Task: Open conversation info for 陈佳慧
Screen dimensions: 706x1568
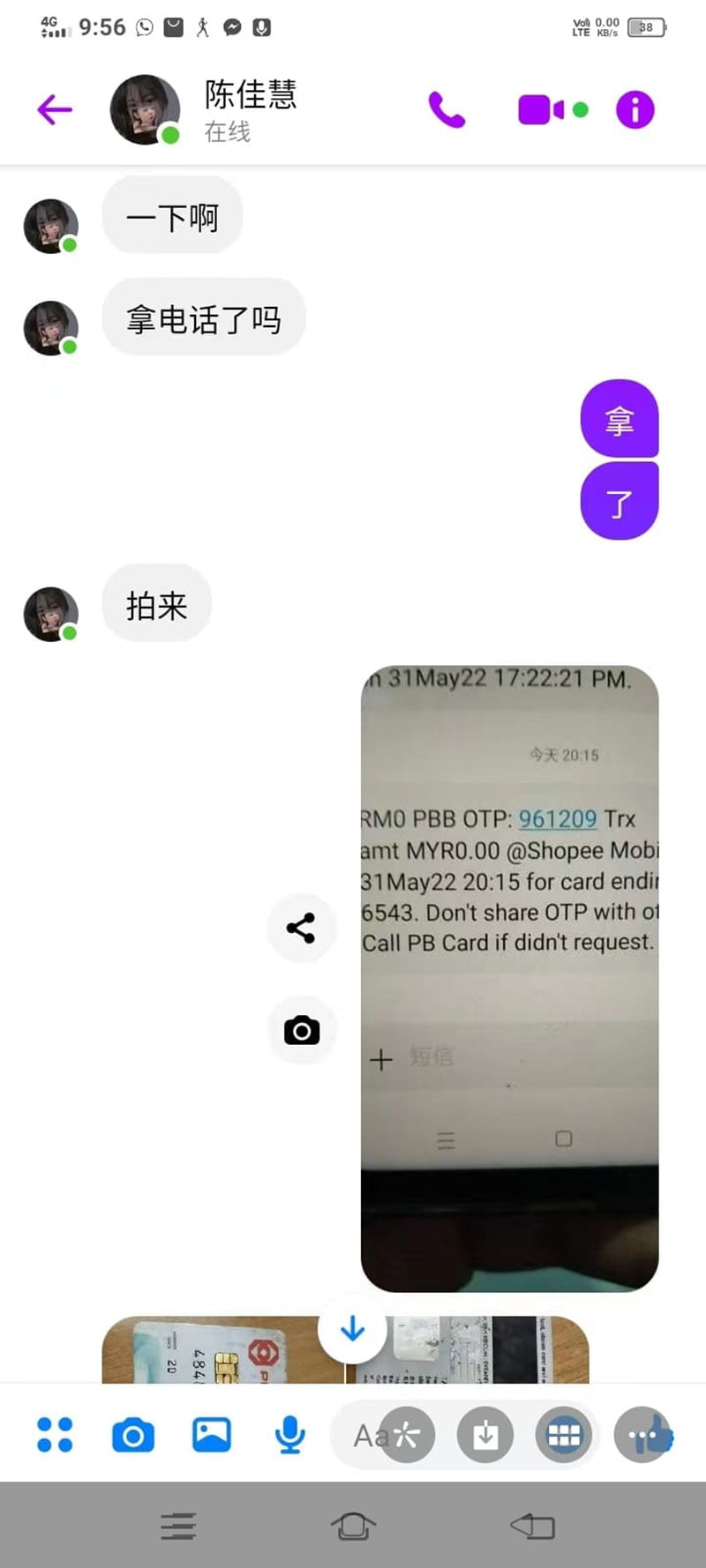Action: 635,110
